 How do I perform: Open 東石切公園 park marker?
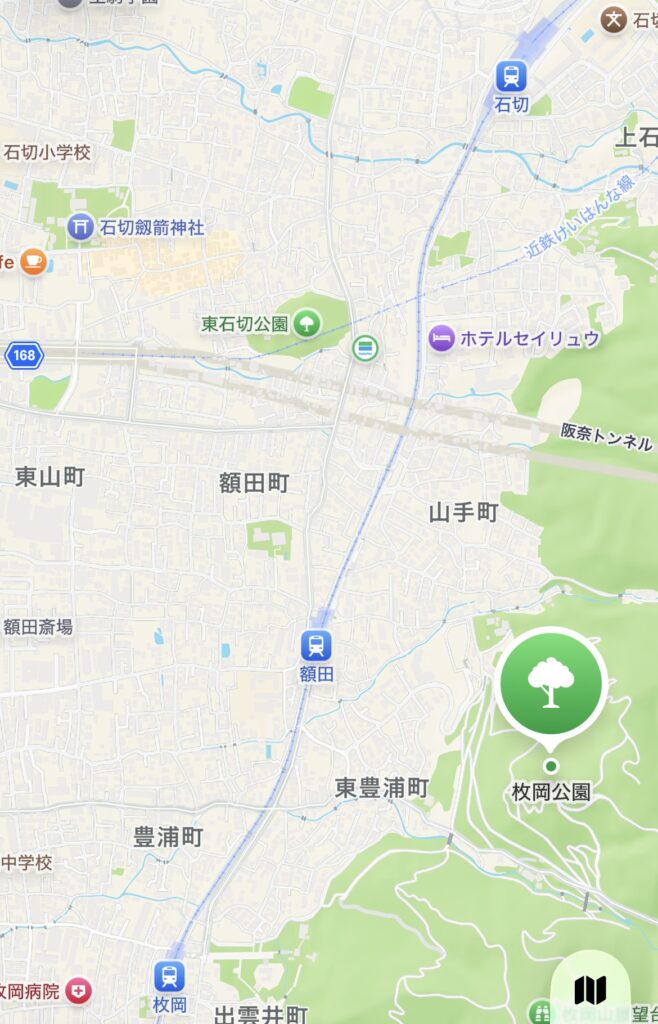click(306, 323)
